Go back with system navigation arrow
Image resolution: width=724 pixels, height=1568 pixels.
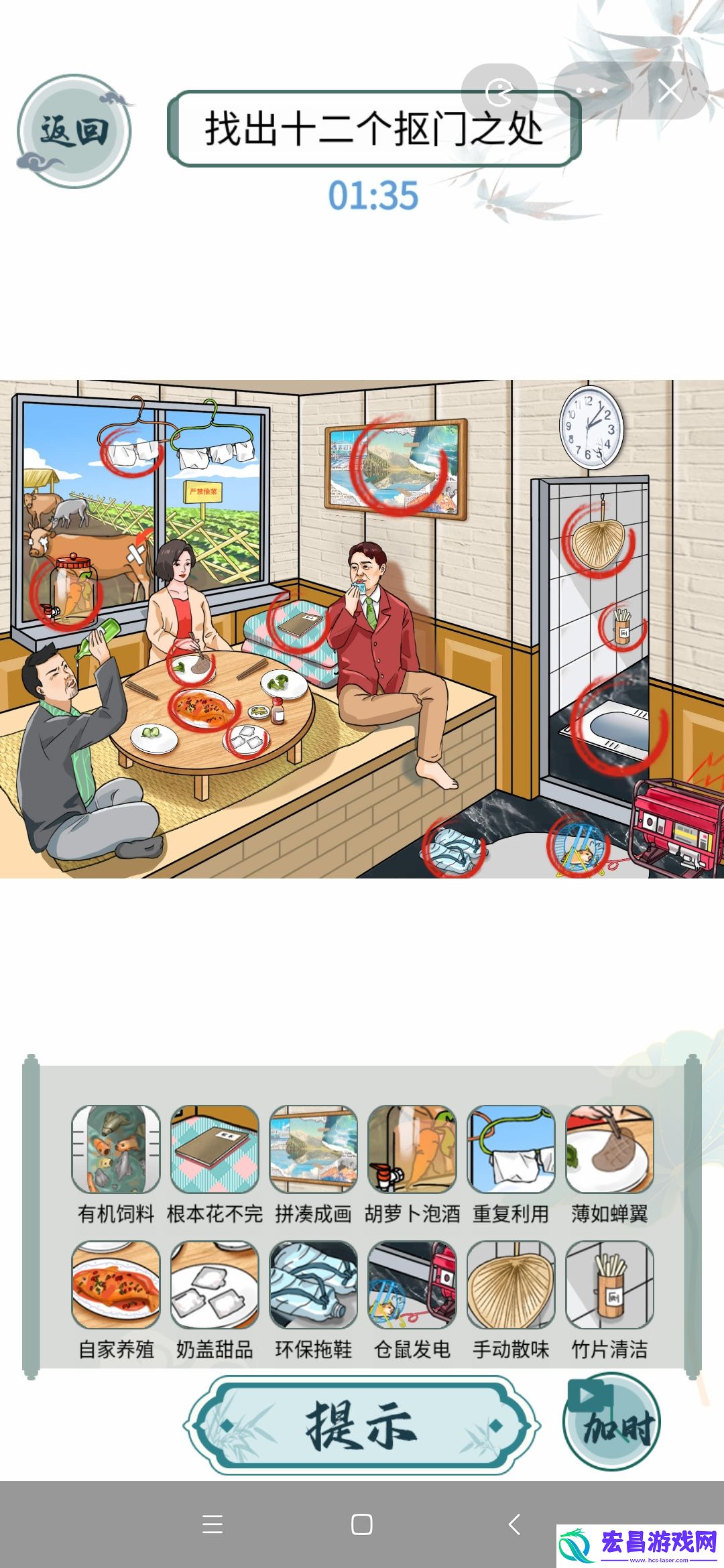pyautogui.click(x=514, y=1524)
